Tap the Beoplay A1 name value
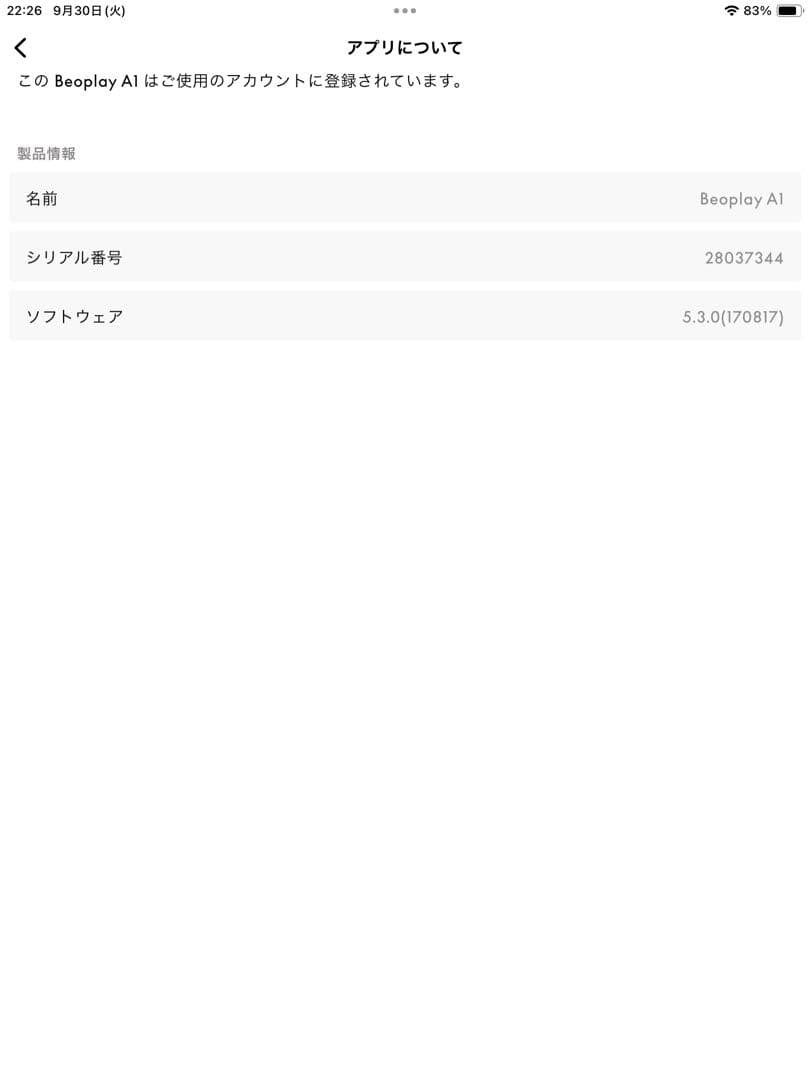 pos(742,199)
